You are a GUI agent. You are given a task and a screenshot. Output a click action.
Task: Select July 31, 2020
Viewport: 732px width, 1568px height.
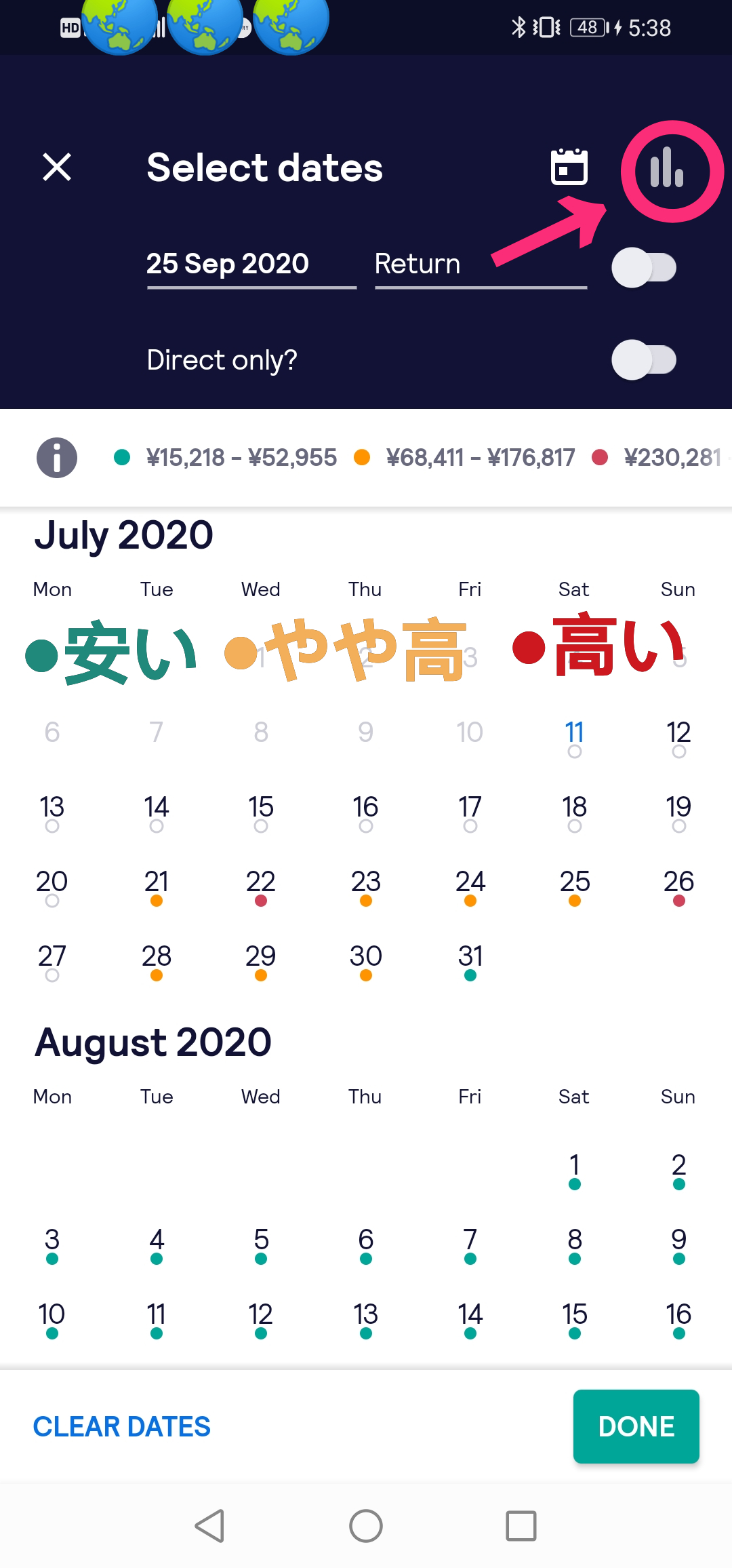coord(470,959)
